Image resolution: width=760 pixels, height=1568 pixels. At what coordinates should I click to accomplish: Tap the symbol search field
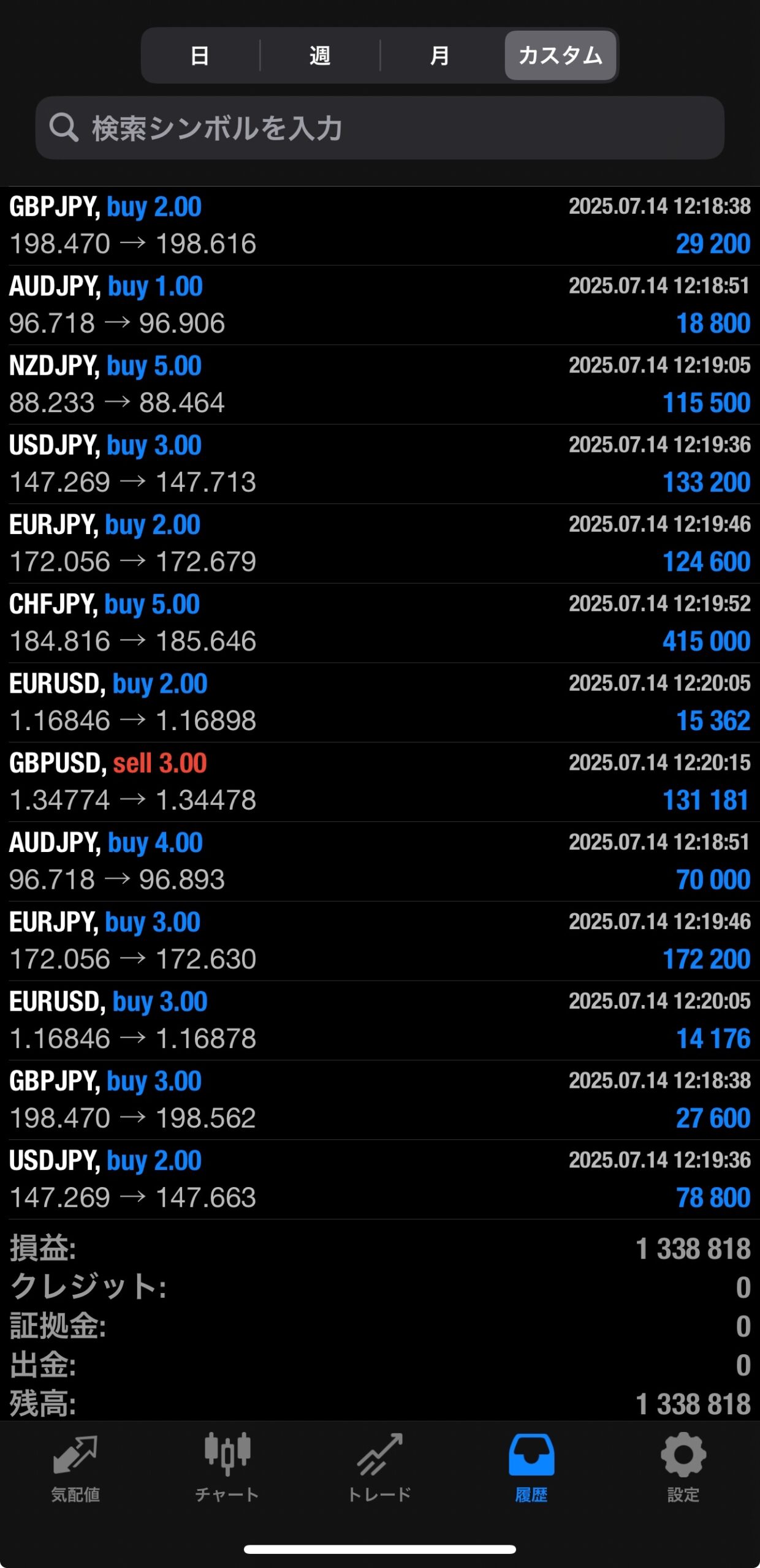[380, 128]
